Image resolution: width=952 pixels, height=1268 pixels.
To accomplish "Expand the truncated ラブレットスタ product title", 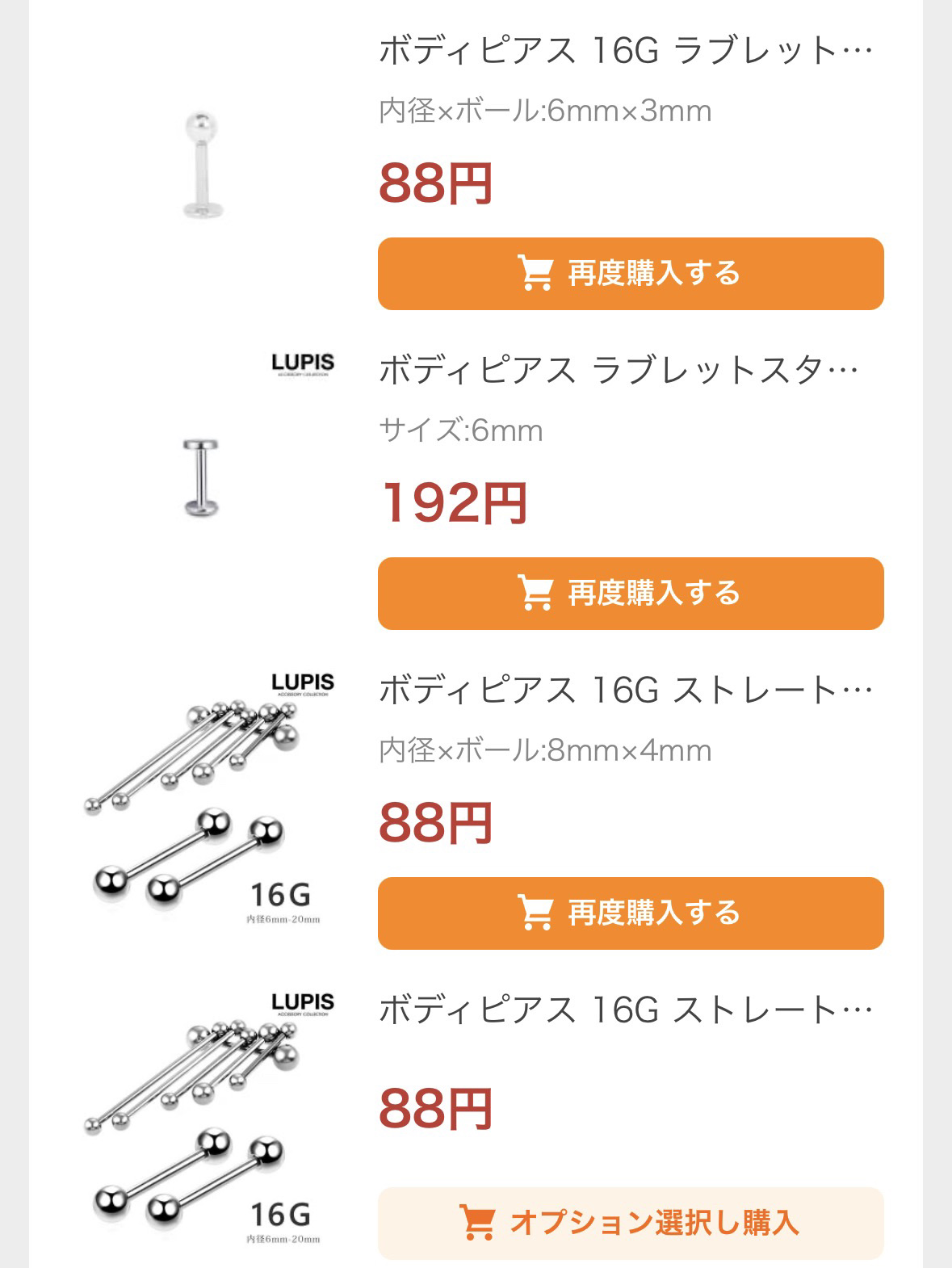I will pyautogui.click(x=622, y=368).
